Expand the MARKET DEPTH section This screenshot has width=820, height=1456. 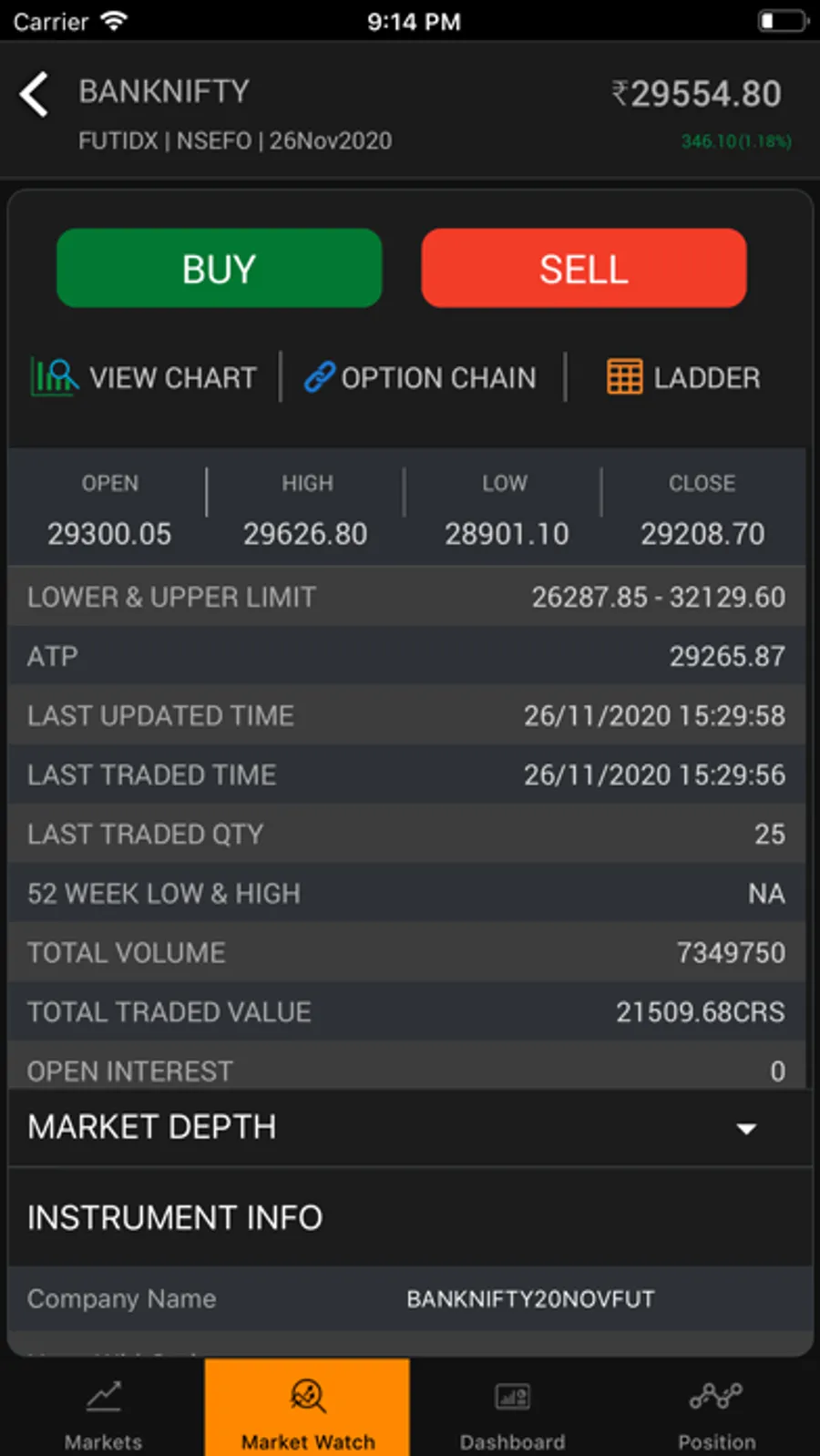[x=746, y=1128]
